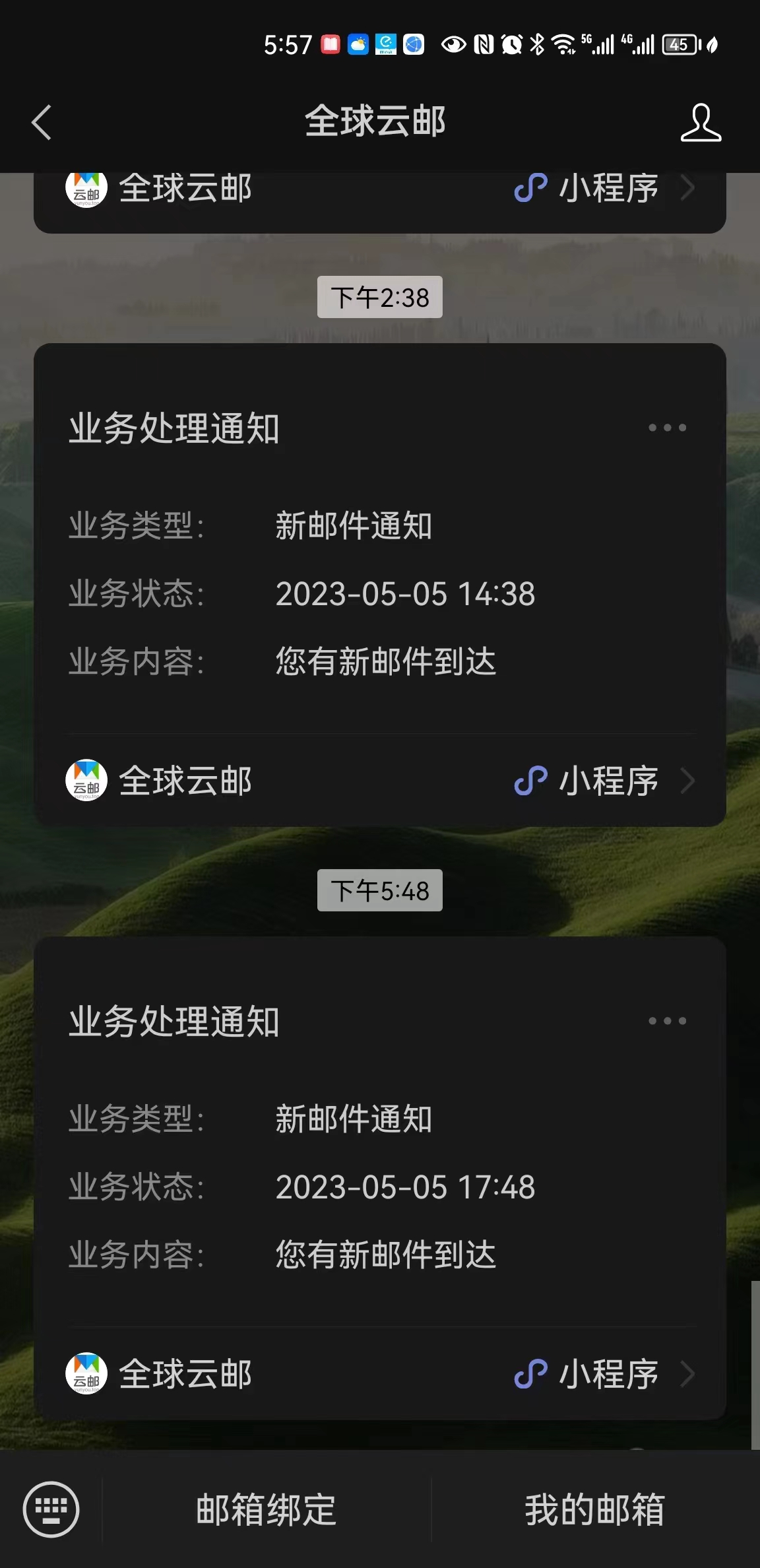760x1568 pixels.
Task: Go back from 全球云邮 chat
Action: pos(42,123)
